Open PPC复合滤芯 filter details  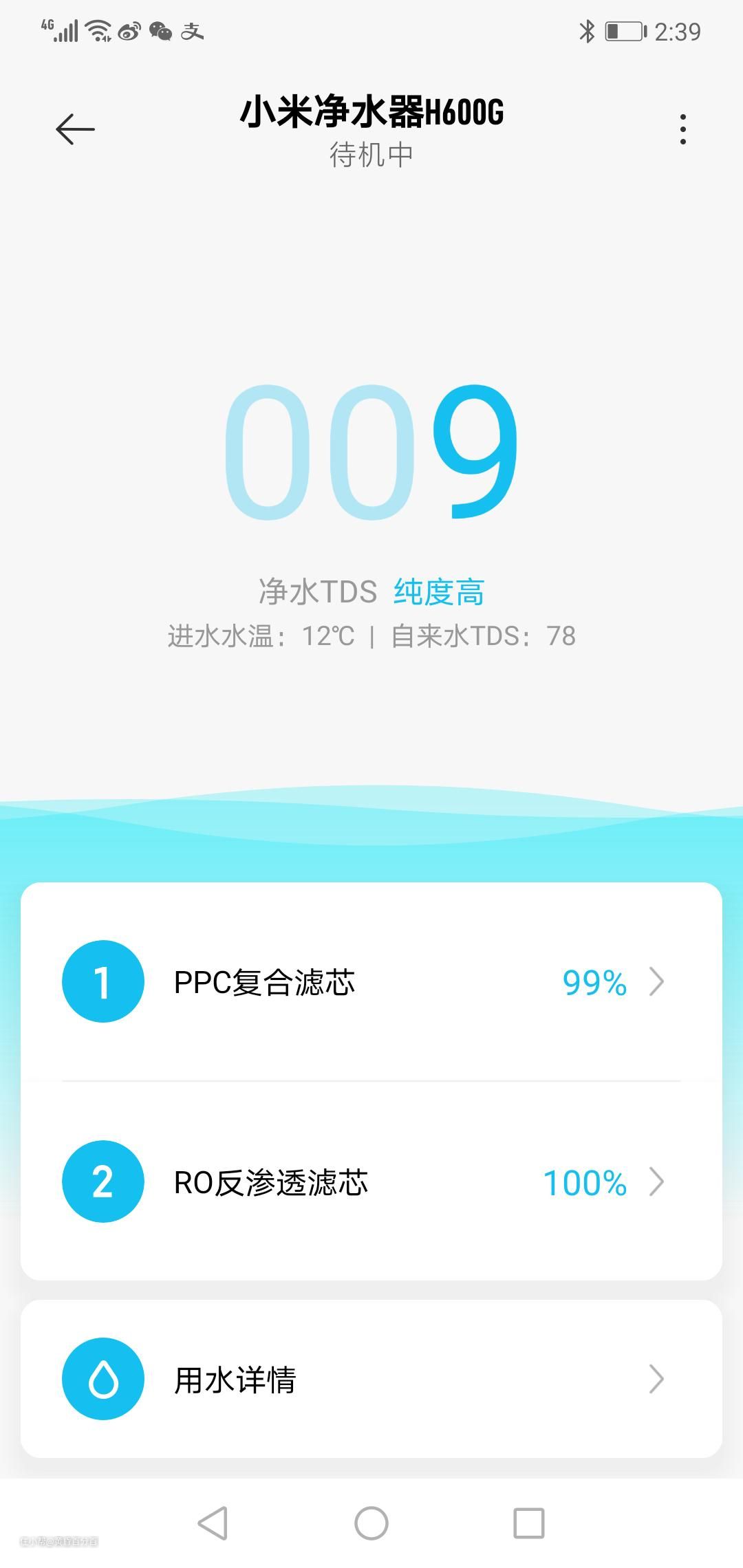371,982
